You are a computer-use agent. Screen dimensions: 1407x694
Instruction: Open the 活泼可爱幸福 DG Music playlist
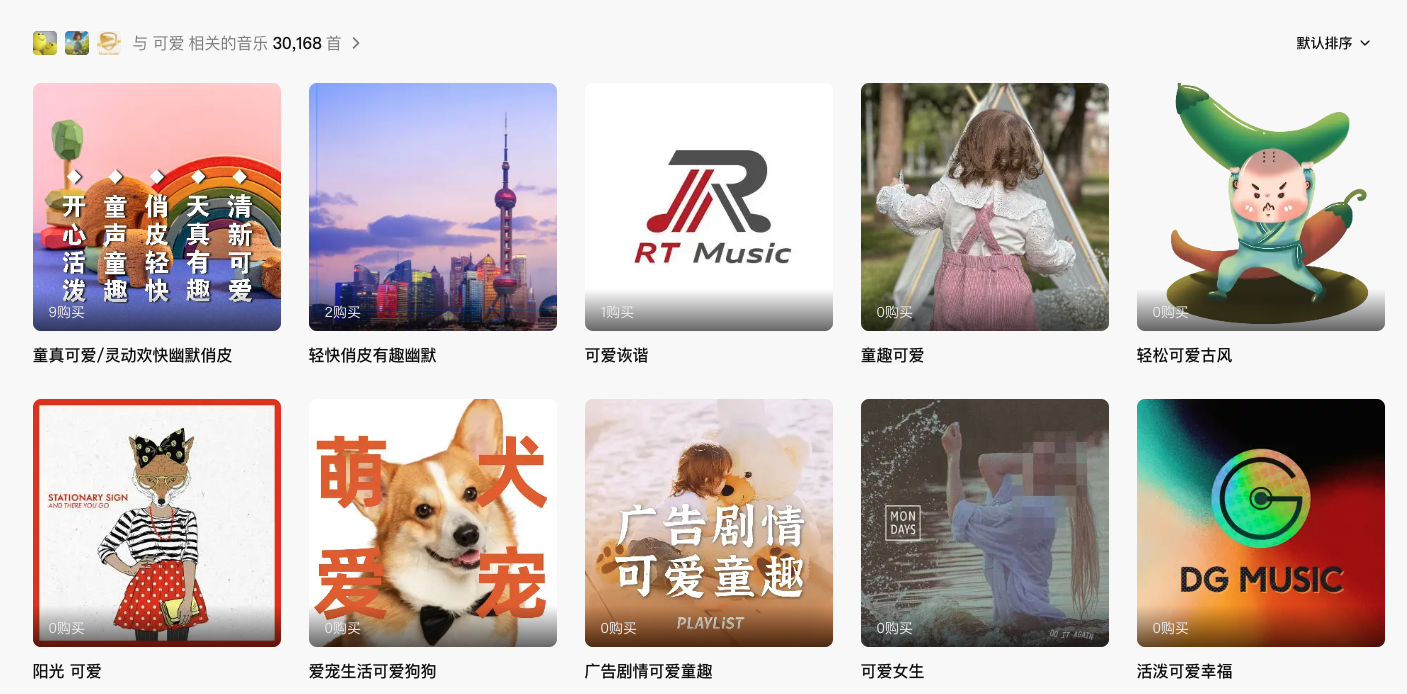(x=1261, y=523)
